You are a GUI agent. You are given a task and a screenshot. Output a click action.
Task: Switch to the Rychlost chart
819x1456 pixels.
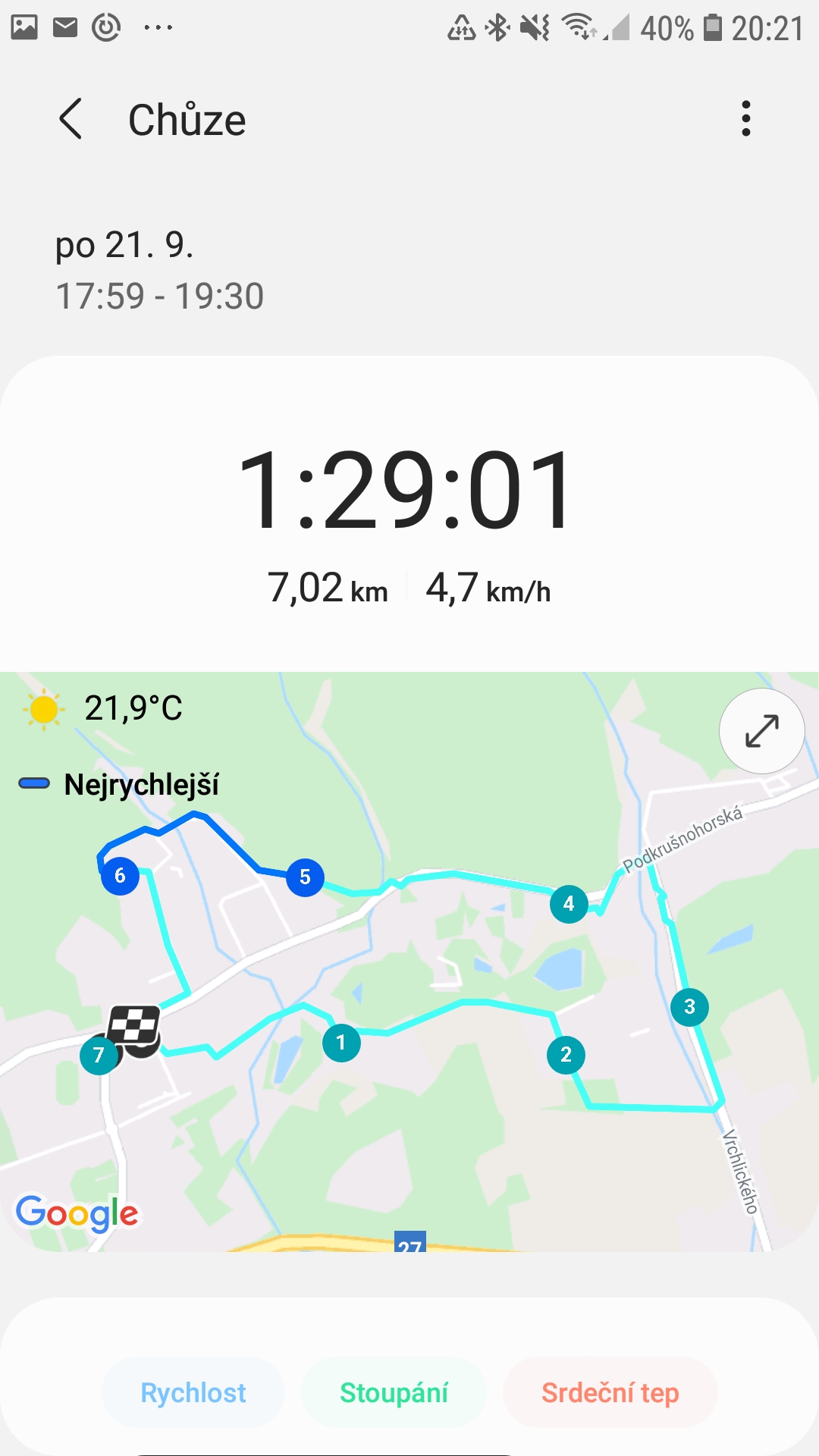[193, 1393]
